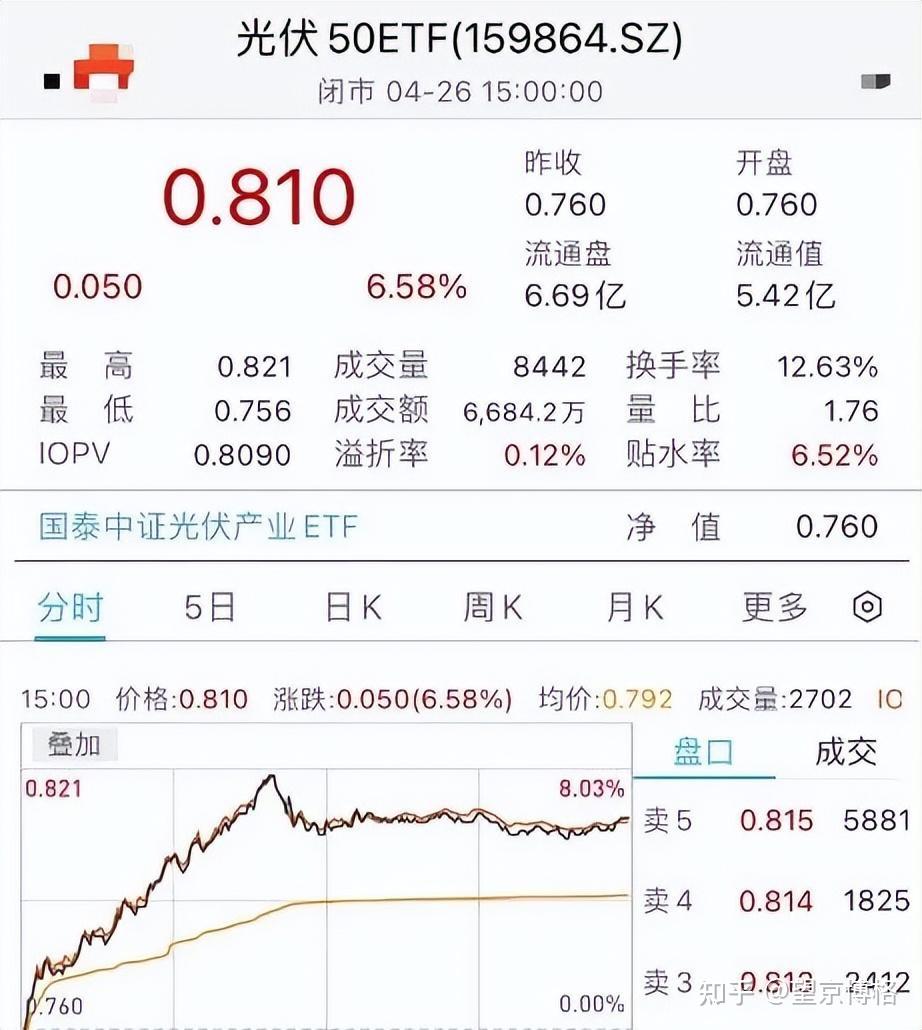Tap the 叠加 overlay button

pos(75,744)
